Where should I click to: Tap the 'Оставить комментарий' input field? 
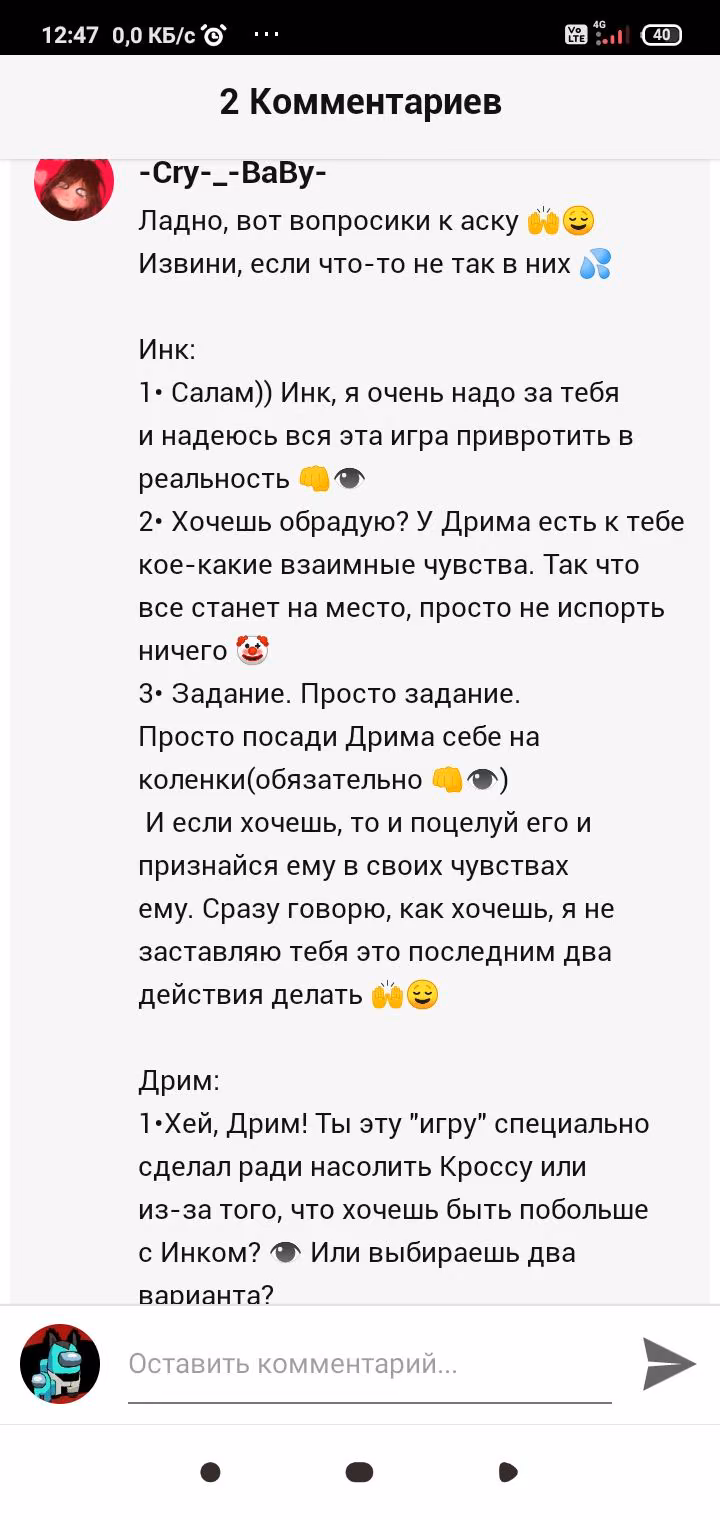point(369,1364)
